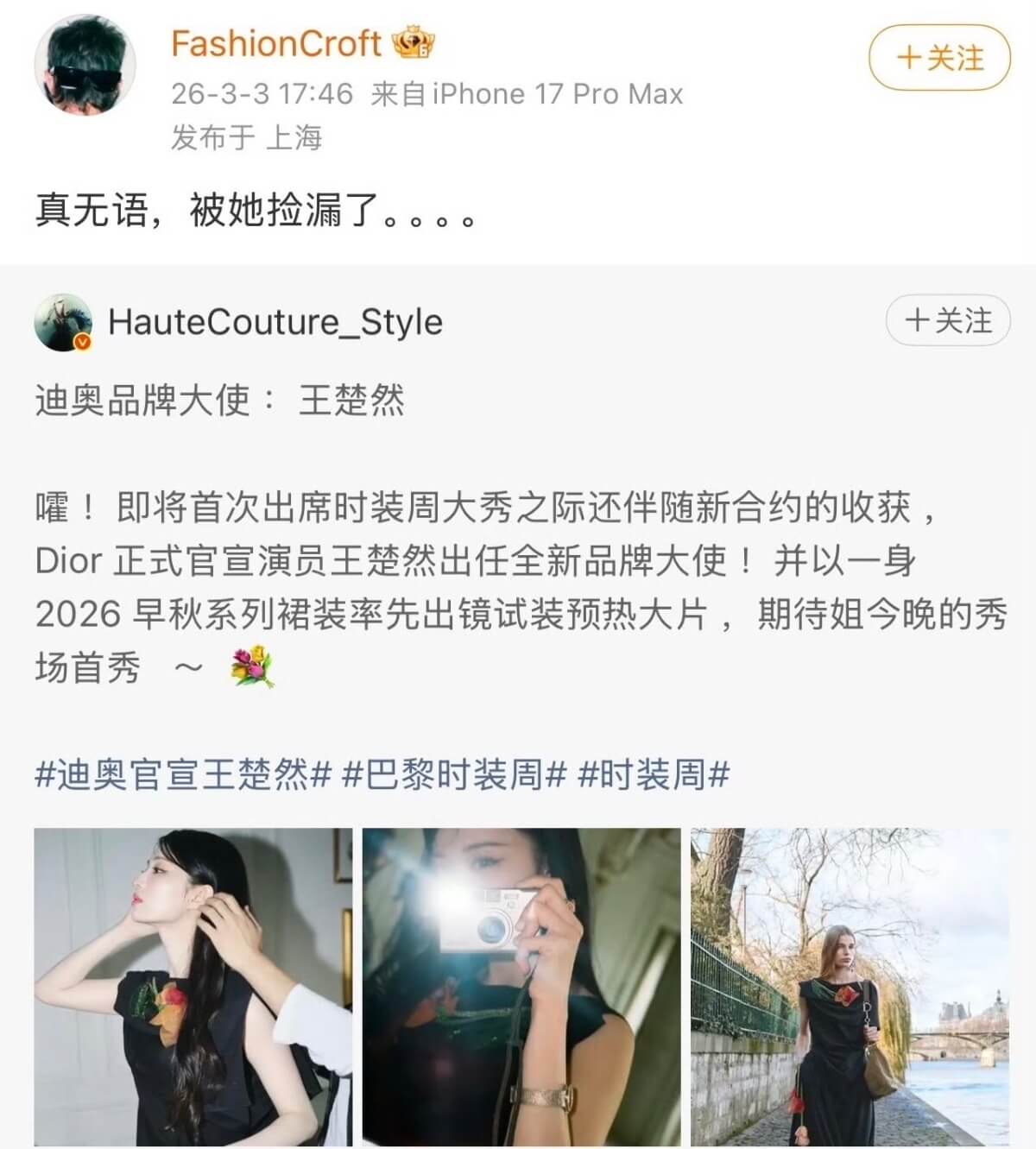View the mirror selfie photo with camera flash

[521, 987]
